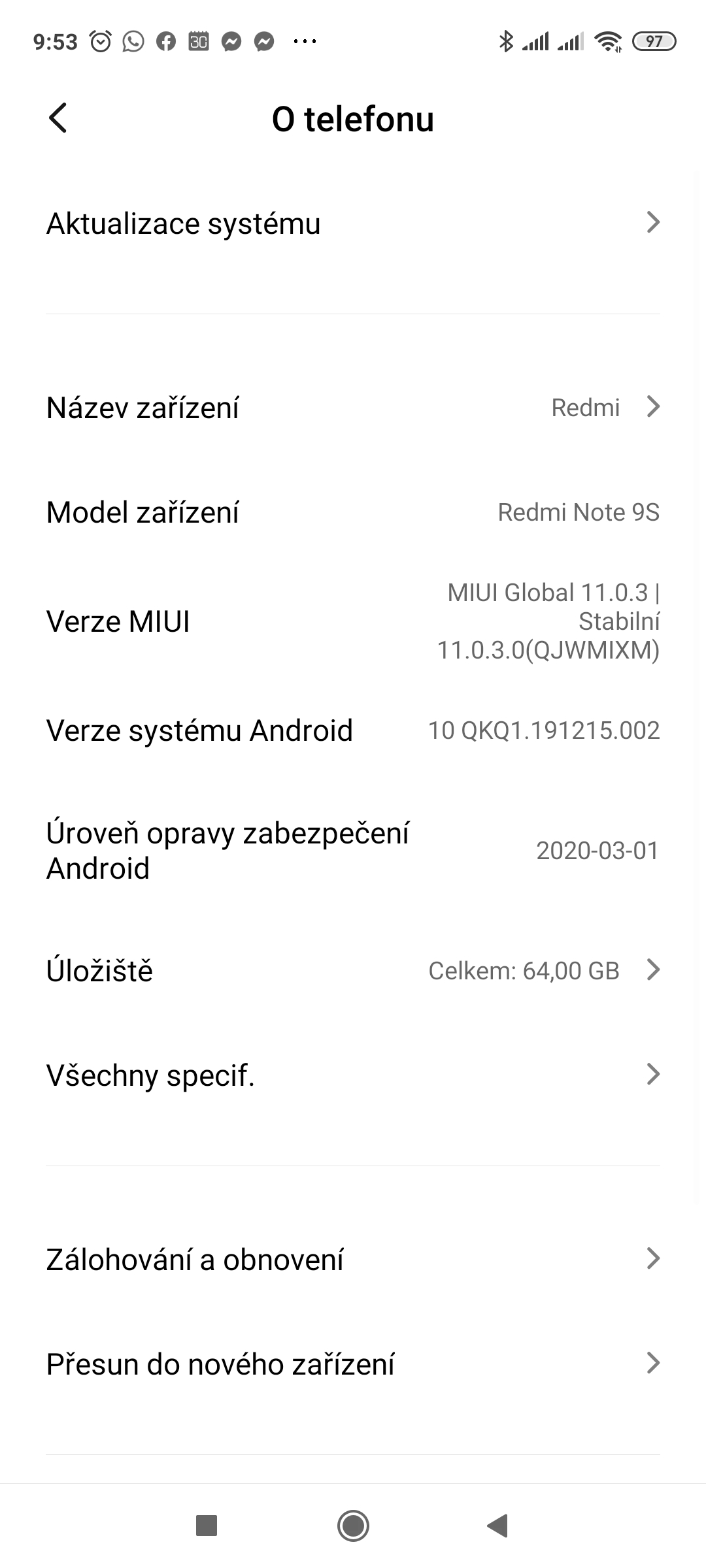Open recent apps with square button
Viewport: 706px width, 1568px height.
(x=207, y=1526)
